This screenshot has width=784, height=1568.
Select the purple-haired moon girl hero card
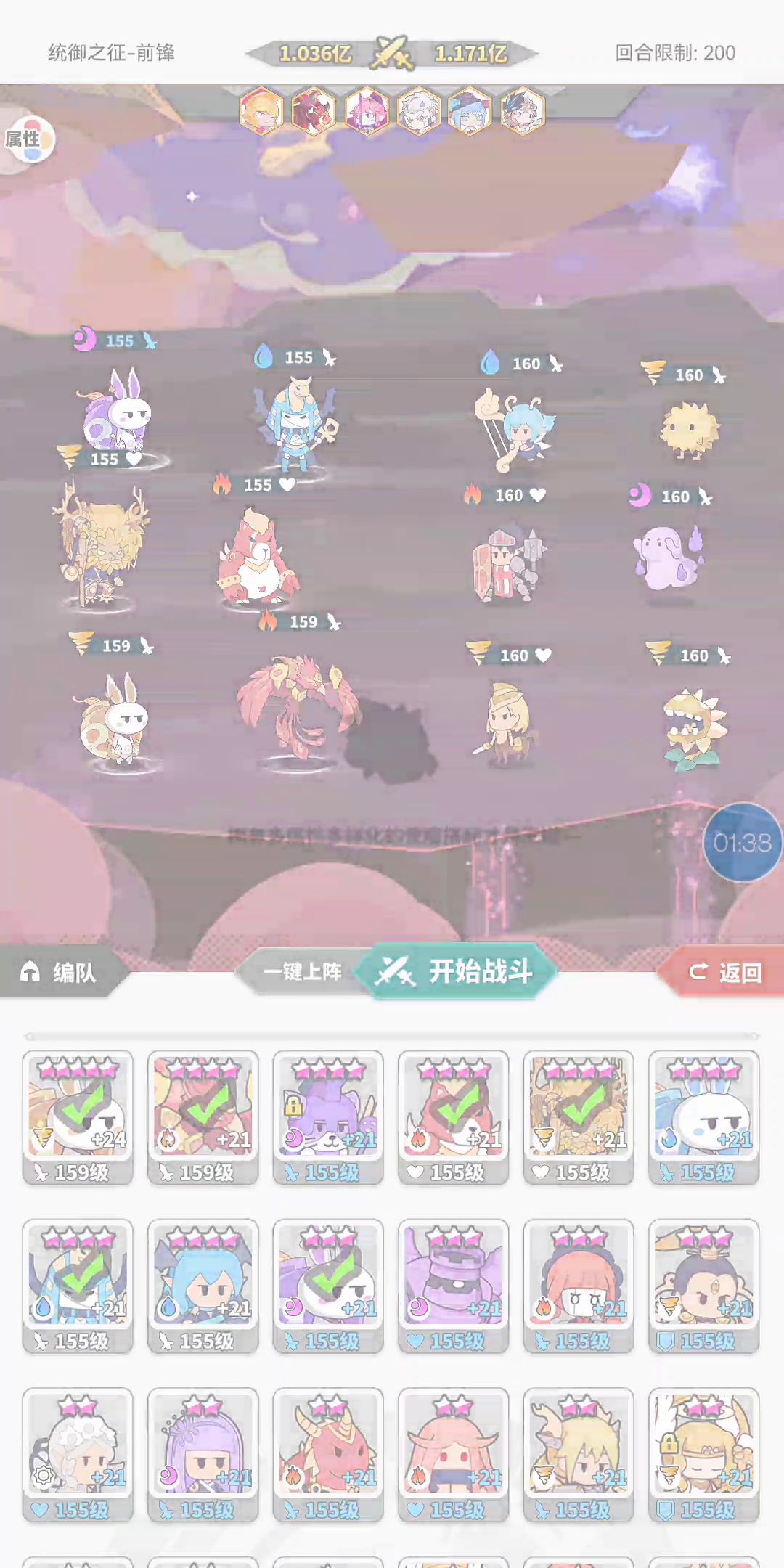point(203,1454)
